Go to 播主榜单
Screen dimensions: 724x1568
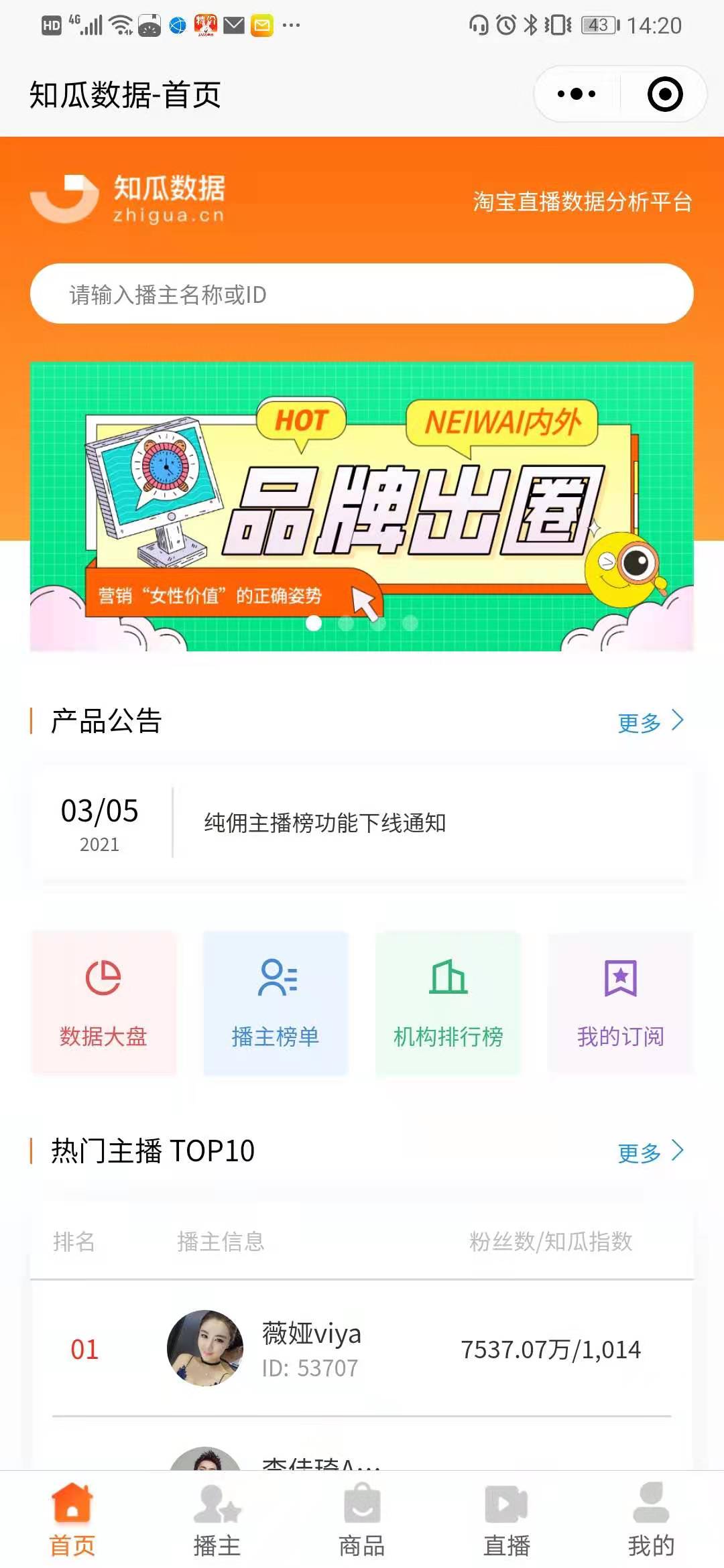coord(276,1003)
